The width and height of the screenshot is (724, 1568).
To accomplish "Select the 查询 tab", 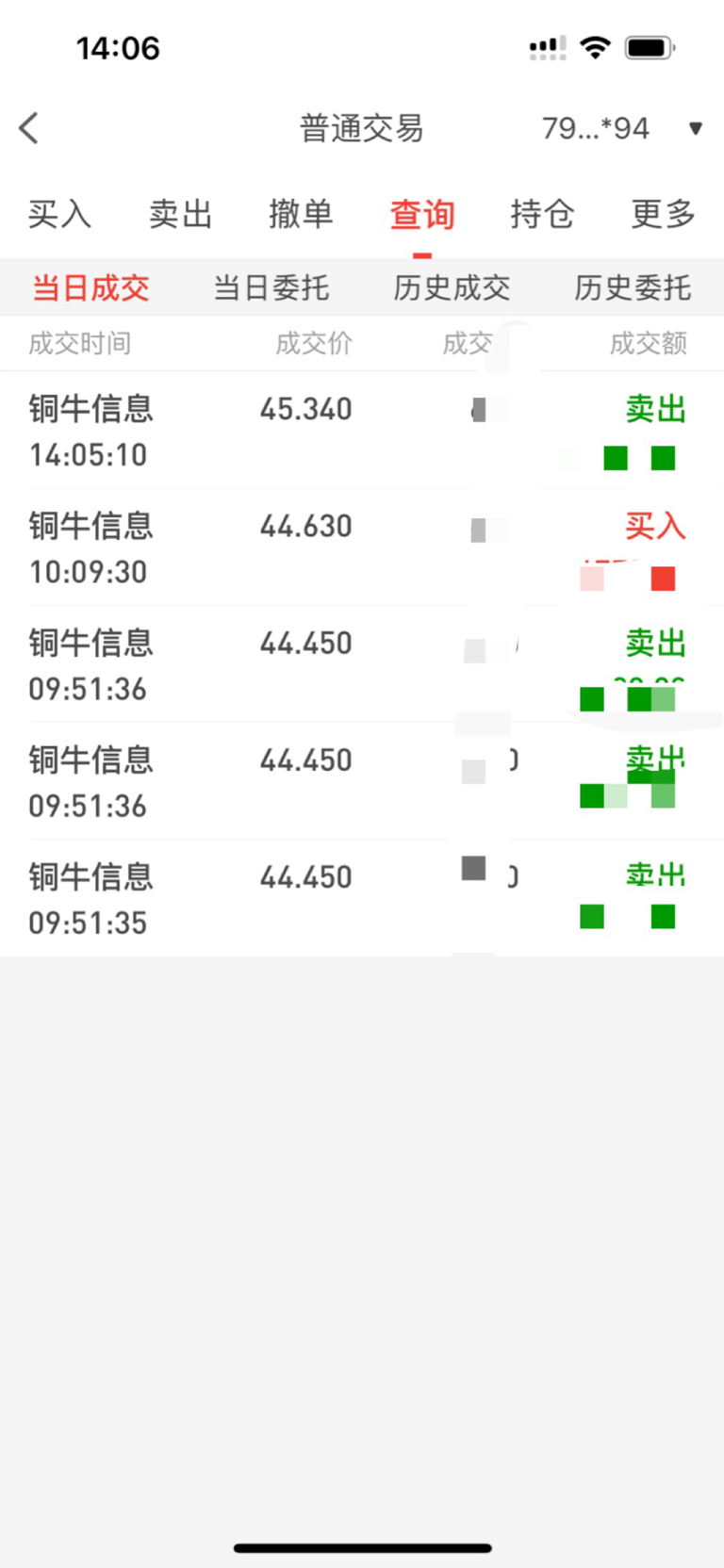I will pos(422,214).
